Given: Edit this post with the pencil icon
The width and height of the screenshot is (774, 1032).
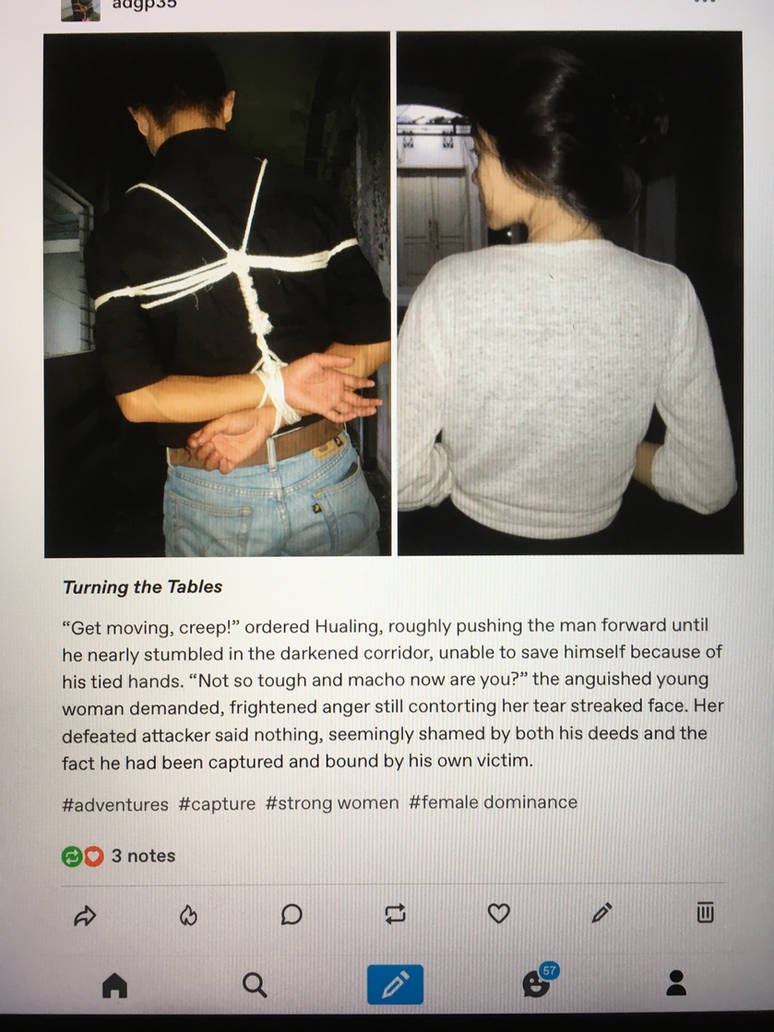Looking at the screenshot, I should [601, 913].
